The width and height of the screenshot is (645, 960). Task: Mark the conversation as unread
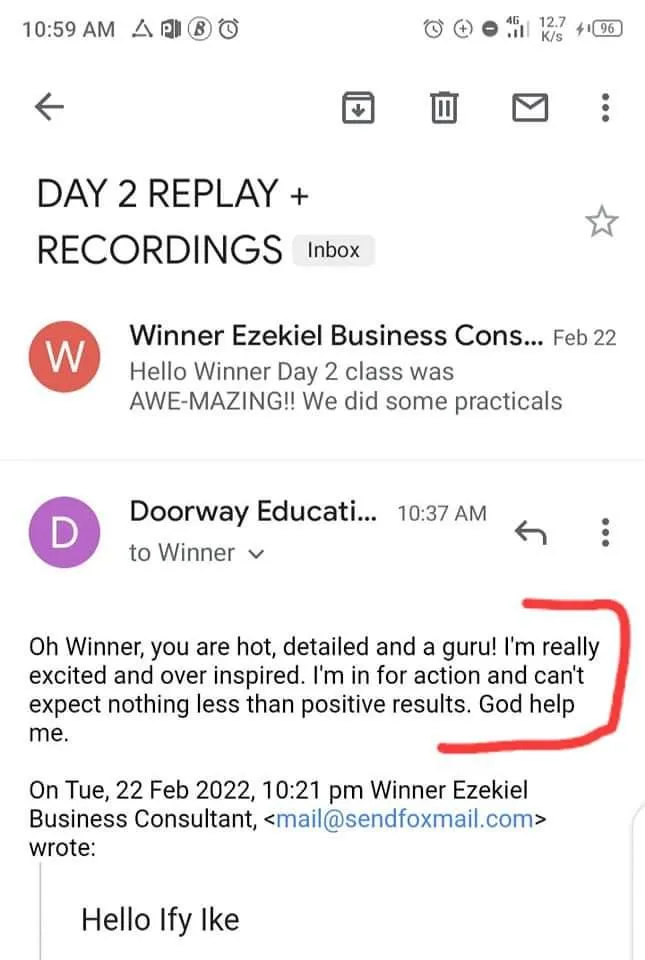coord(530,106)
